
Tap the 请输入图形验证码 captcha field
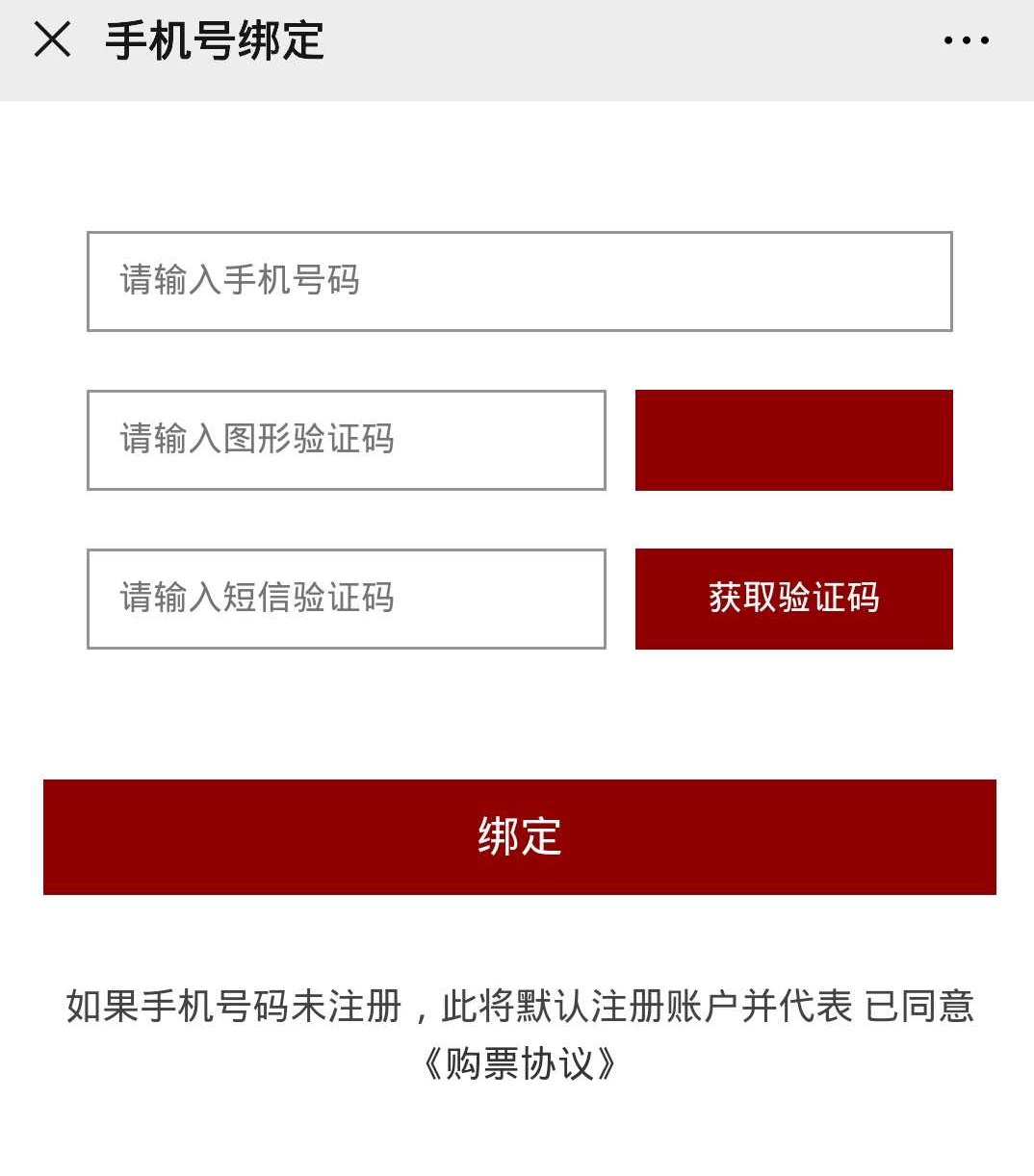point(346,440)
